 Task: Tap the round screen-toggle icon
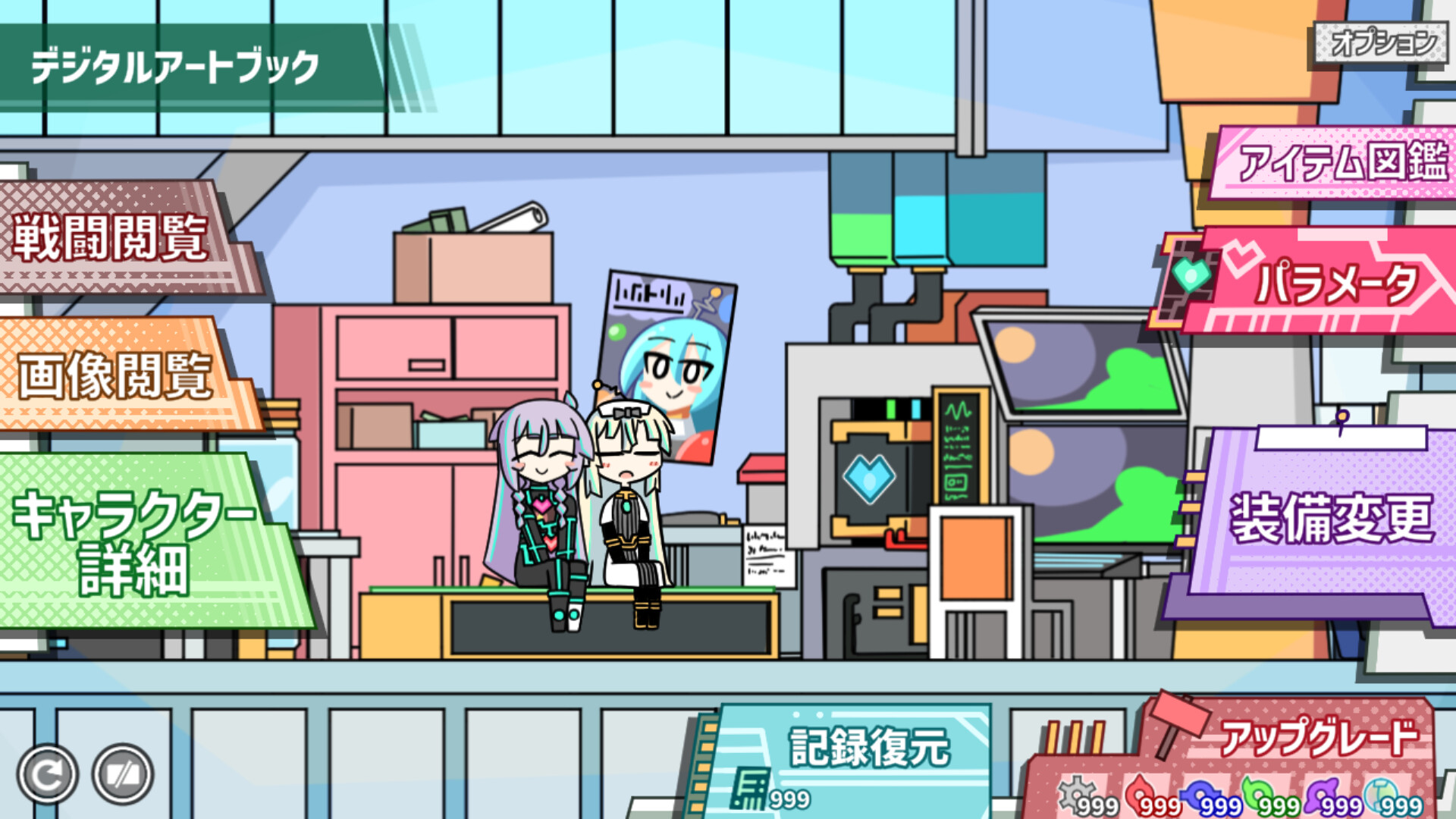pos(123,774)
